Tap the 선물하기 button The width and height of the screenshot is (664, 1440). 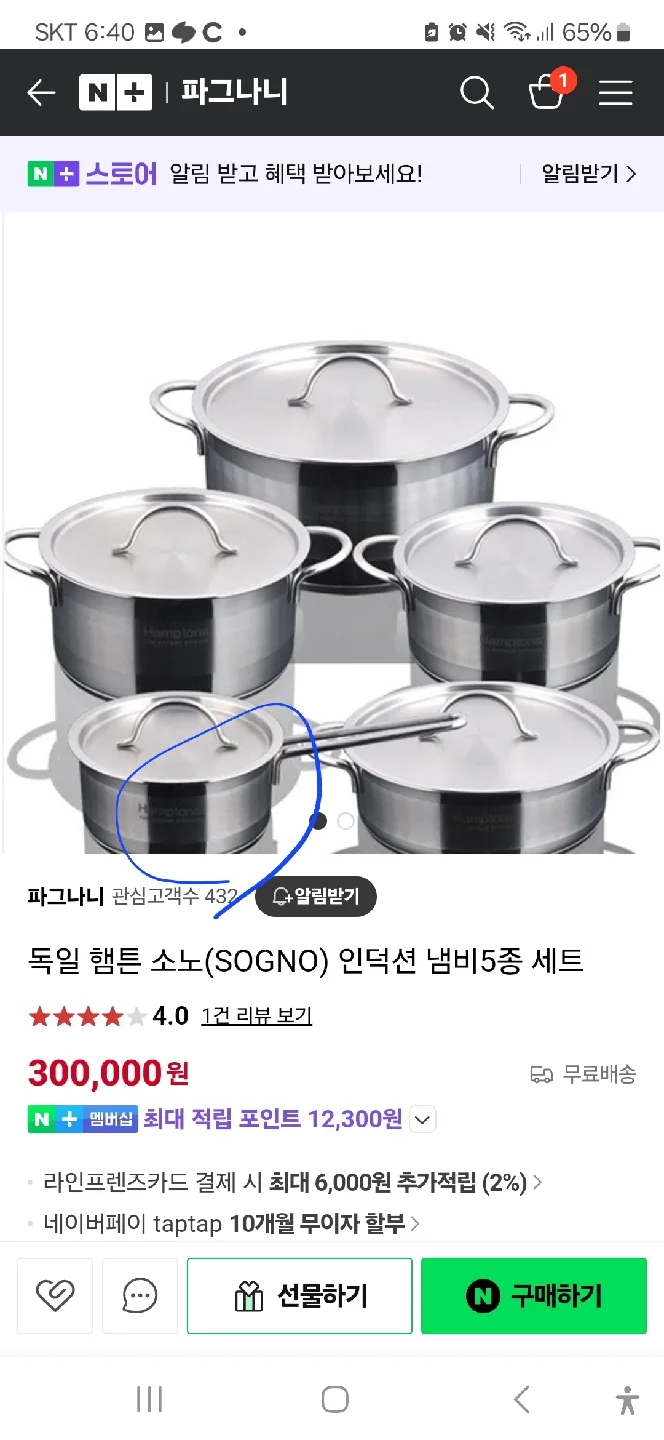(300, 1296)
